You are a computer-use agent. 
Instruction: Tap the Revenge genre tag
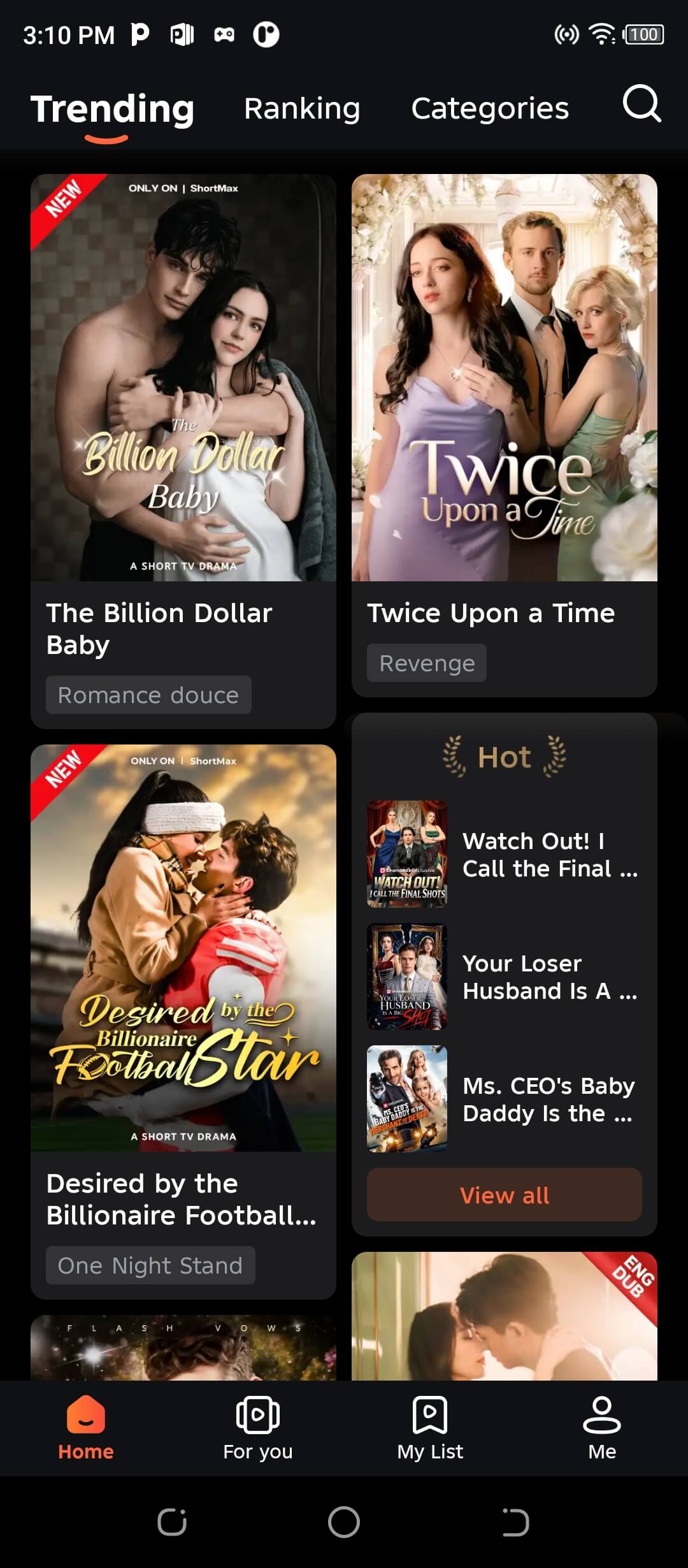tap(427, 663)
